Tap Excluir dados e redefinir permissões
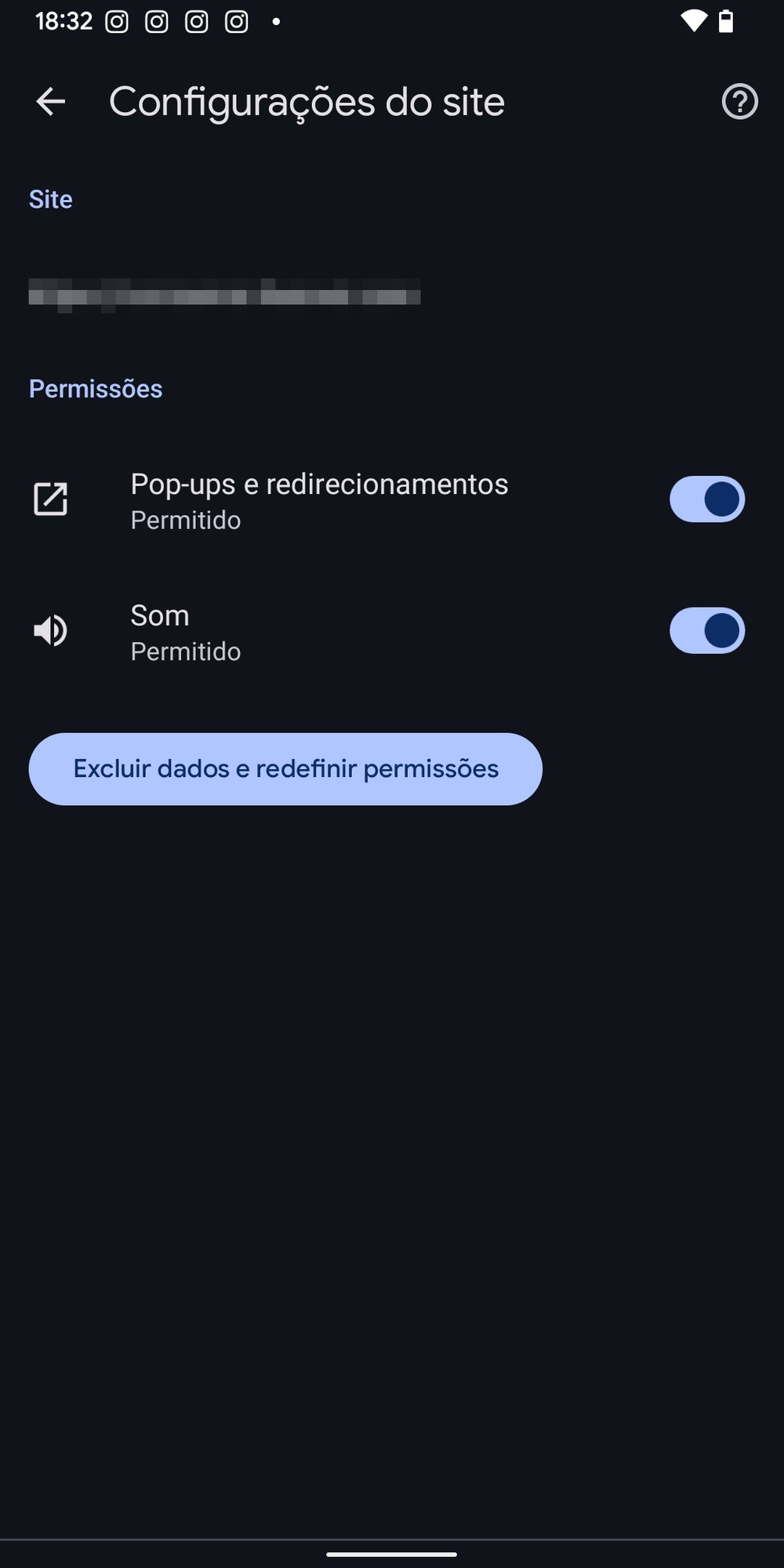The width and height of the screenshot is (784, 1568). click(x=285, y=769)
